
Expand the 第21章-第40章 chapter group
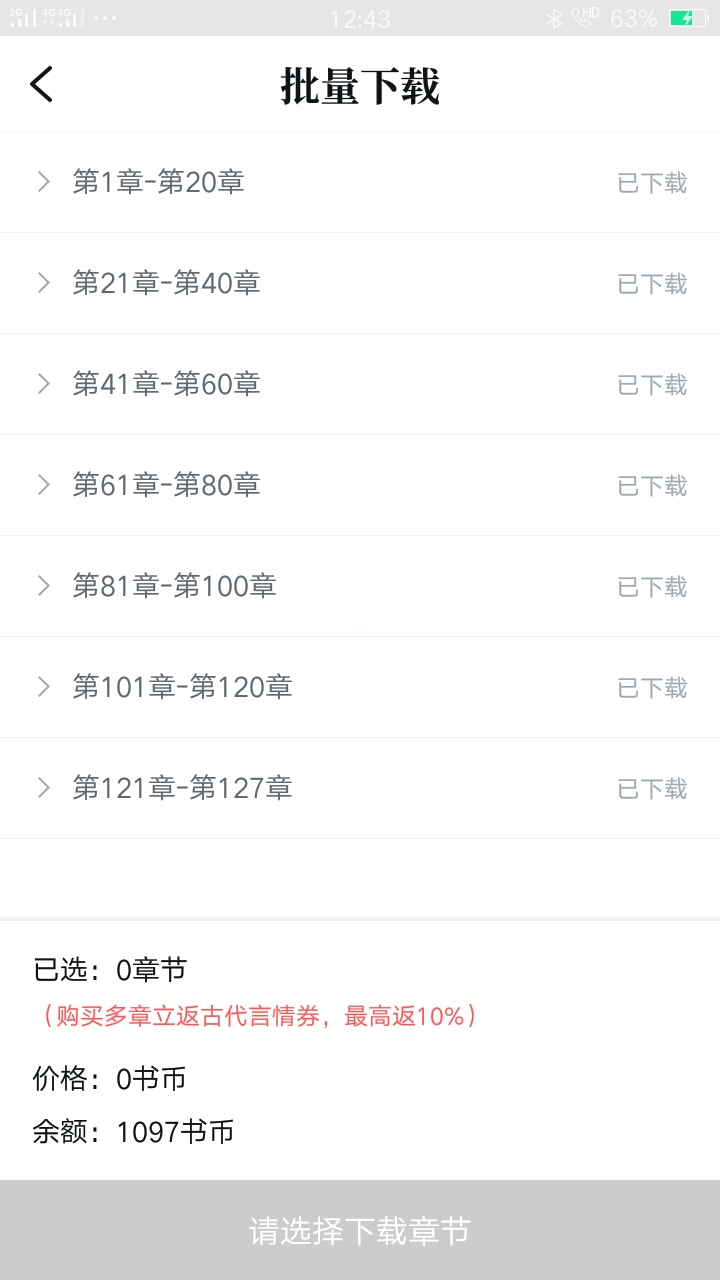click(360, 283)
